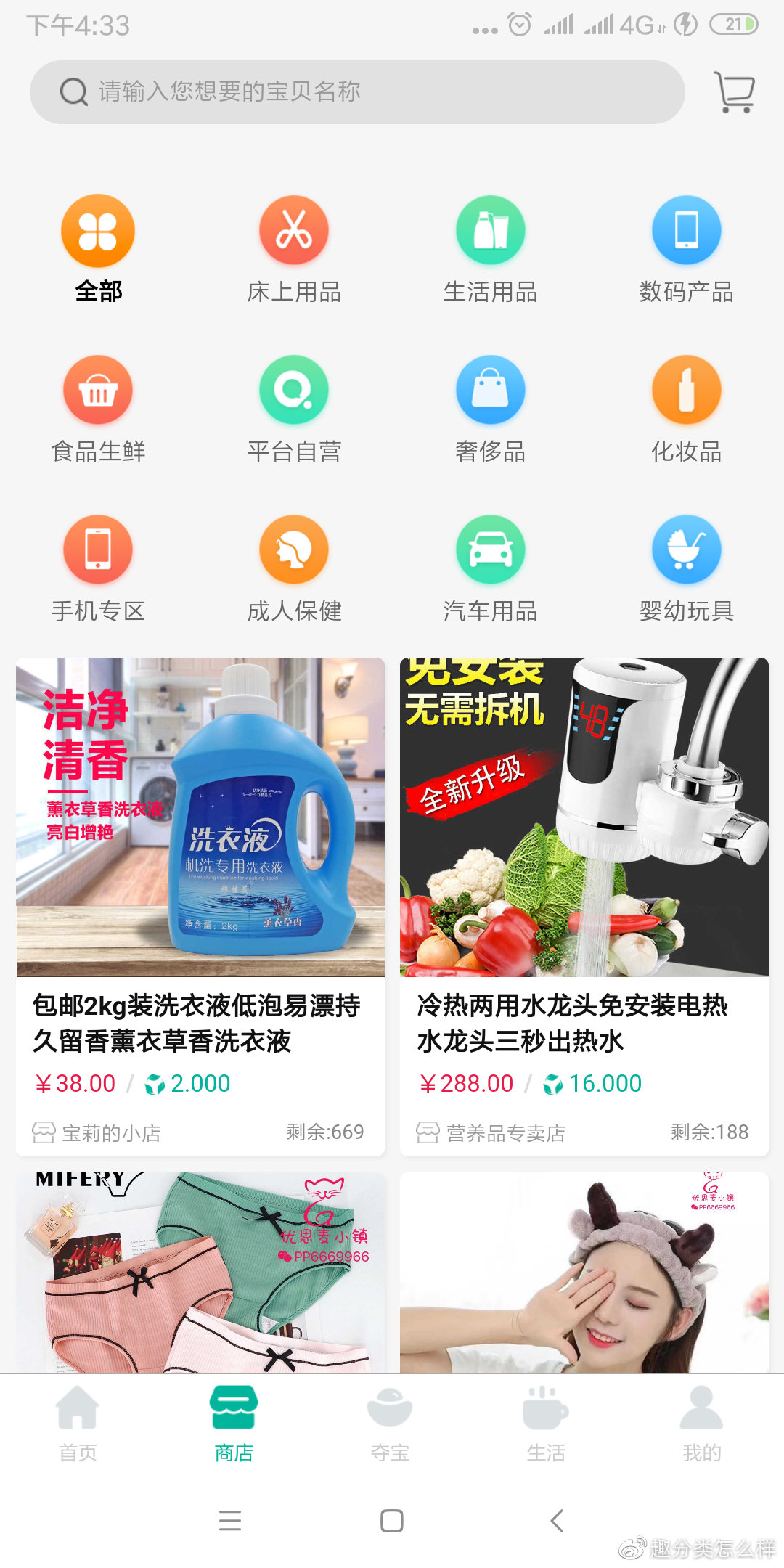Open the 生活用品 category icon
Image resolution: width=784 pixels, height=1568 pixels.
pyautogui.click(x=490, y=230)
